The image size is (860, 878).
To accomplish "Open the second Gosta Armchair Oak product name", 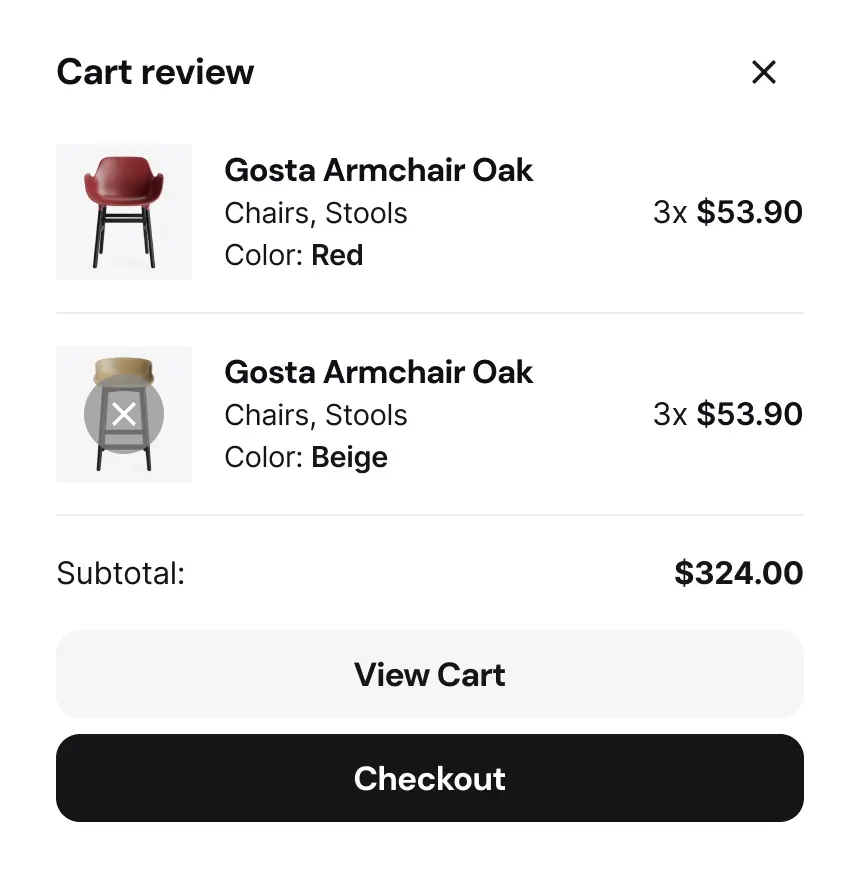I will click(379, 372).
